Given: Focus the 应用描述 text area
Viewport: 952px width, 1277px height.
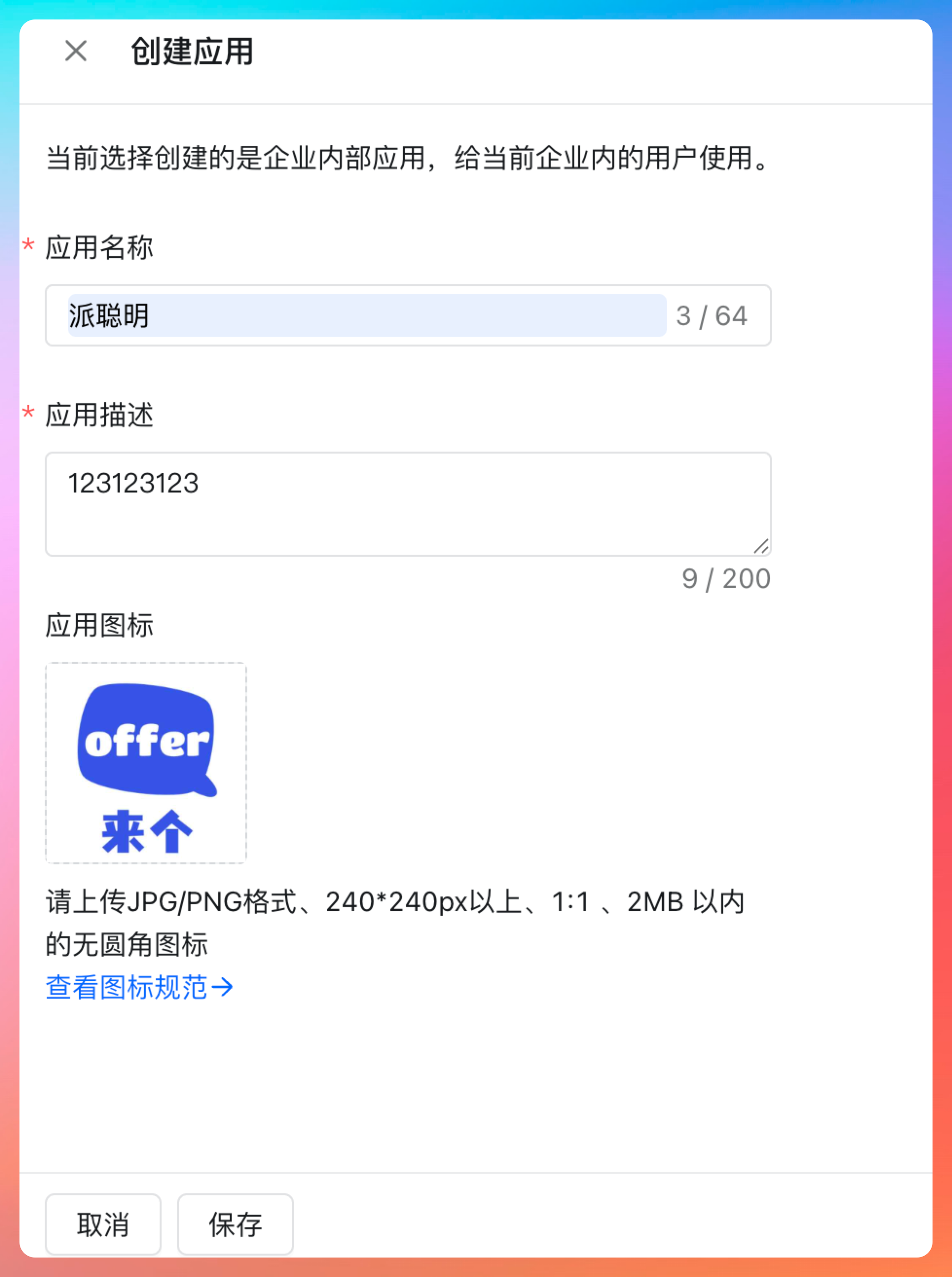Looking at the screenshot, I should click(408, 504).
